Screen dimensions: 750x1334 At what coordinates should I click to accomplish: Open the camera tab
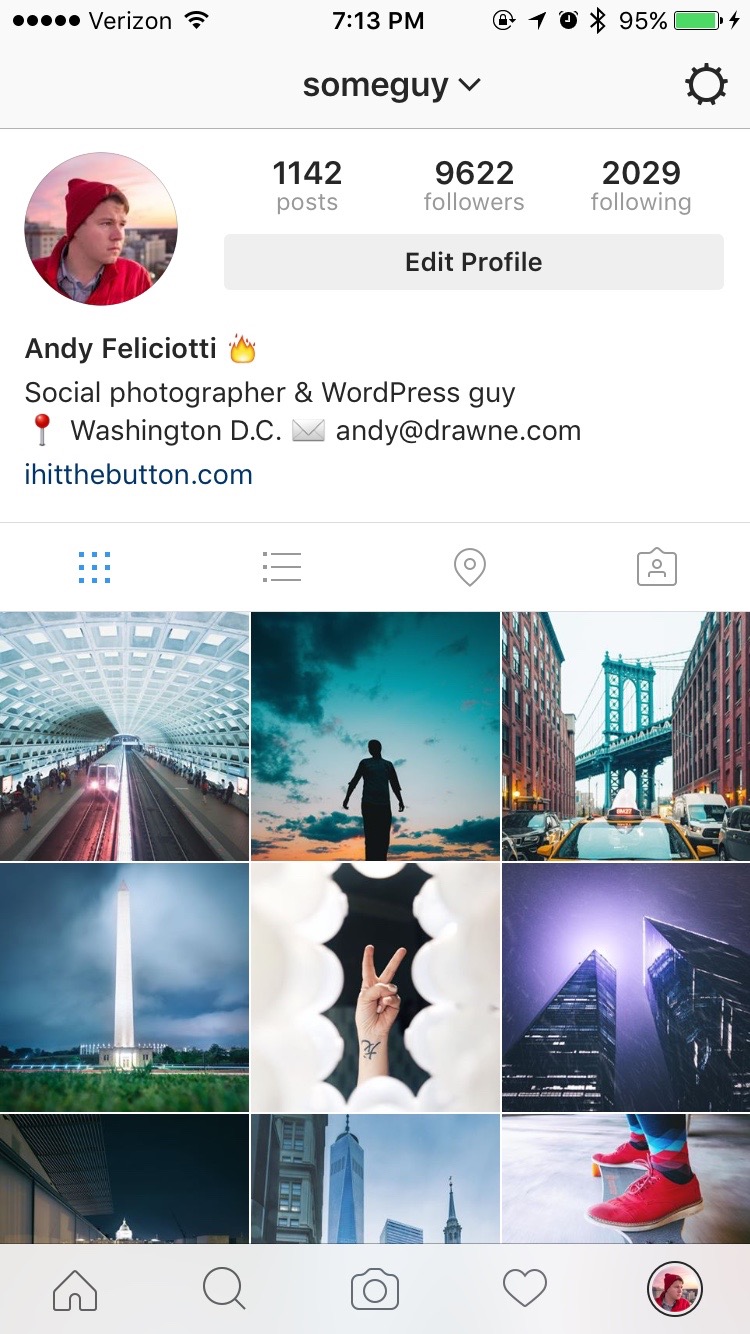pos(375,1290)
